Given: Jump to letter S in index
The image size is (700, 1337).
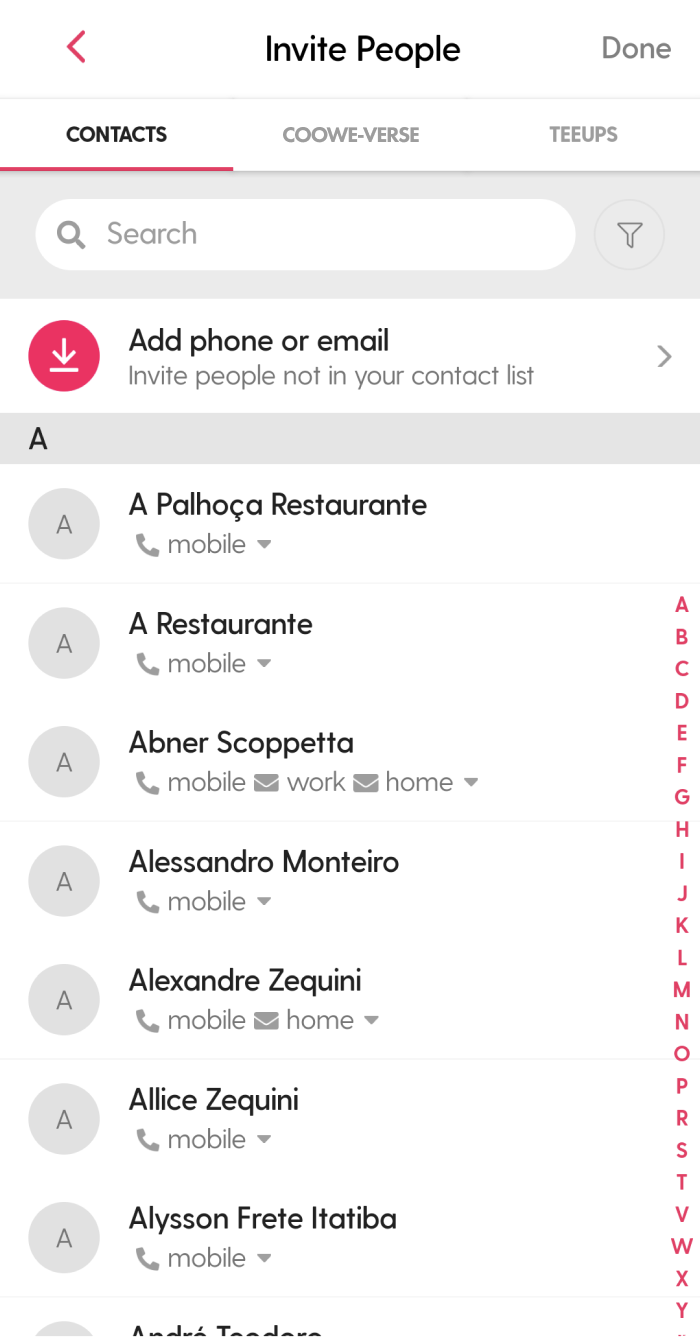Looking at the screenshot, I should point(682,1150).
